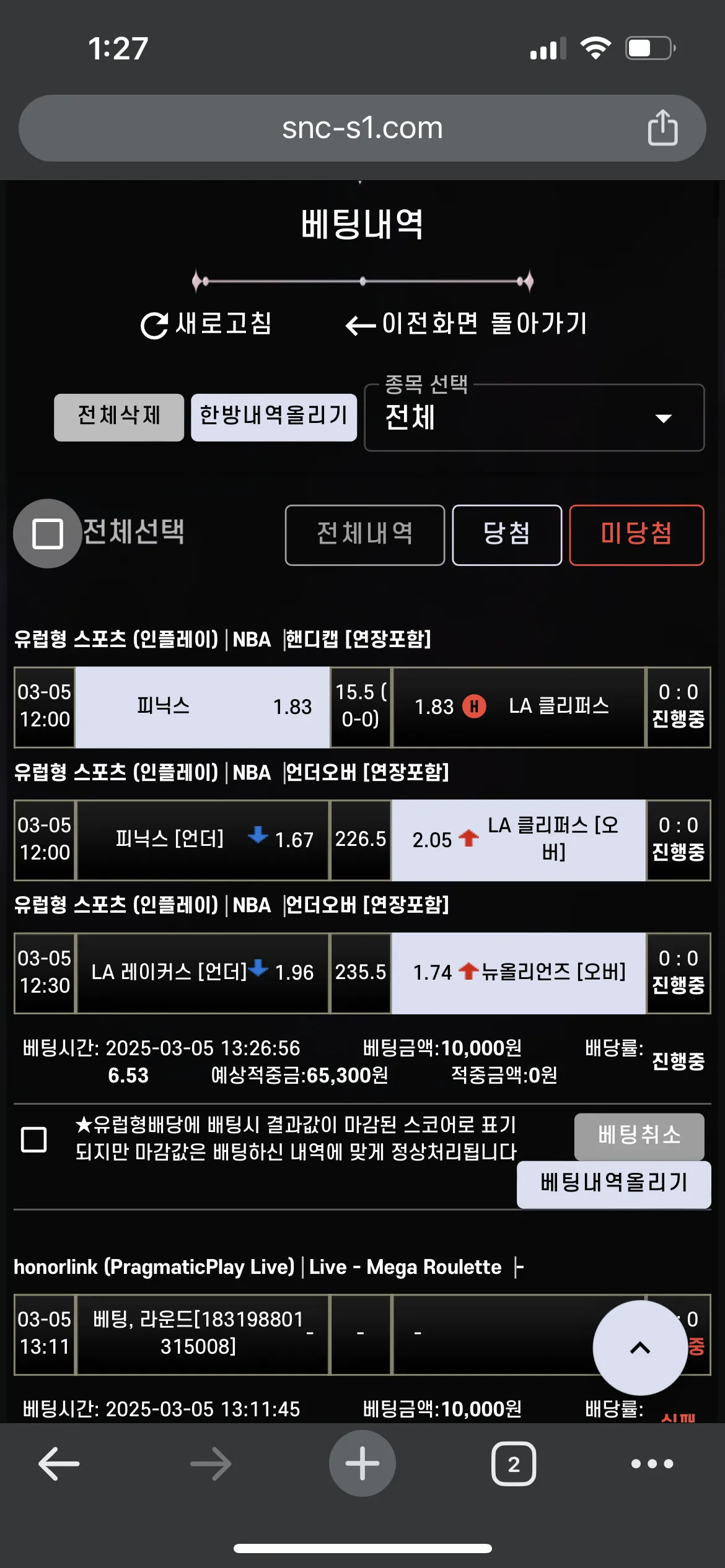Go back with the browser back arrow

coord(59,1464)
